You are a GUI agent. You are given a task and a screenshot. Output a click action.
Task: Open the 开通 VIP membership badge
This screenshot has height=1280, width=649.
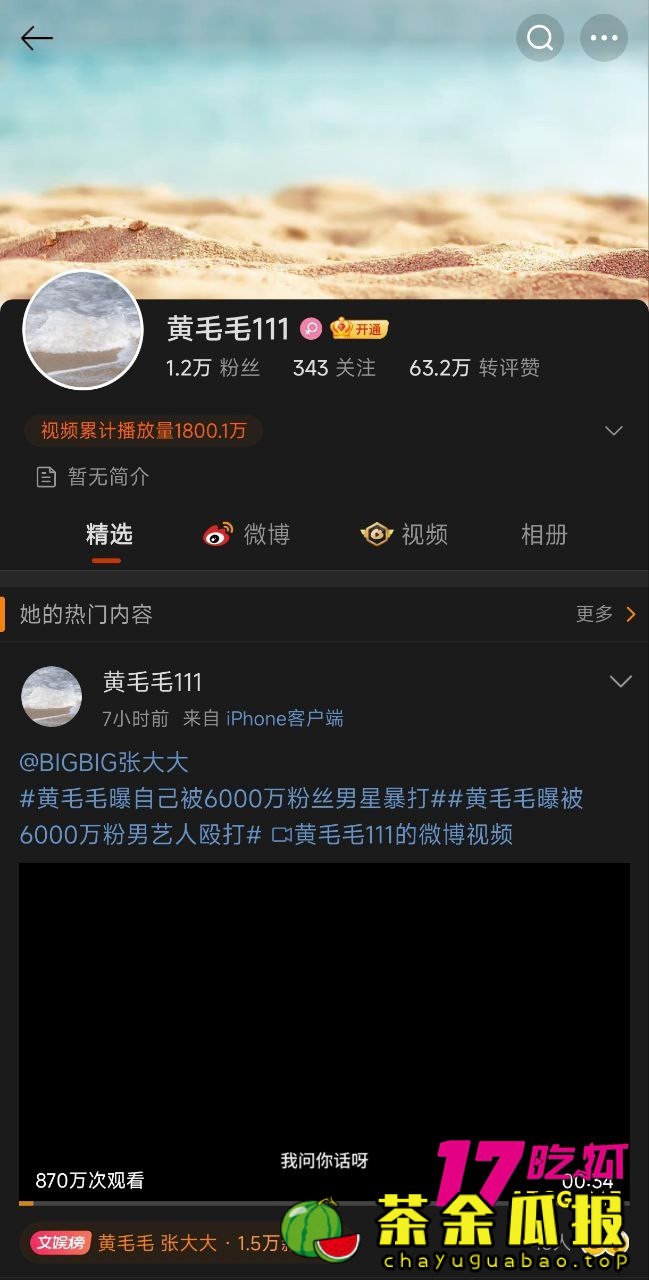pyautogui.click(x=360, y=329)
